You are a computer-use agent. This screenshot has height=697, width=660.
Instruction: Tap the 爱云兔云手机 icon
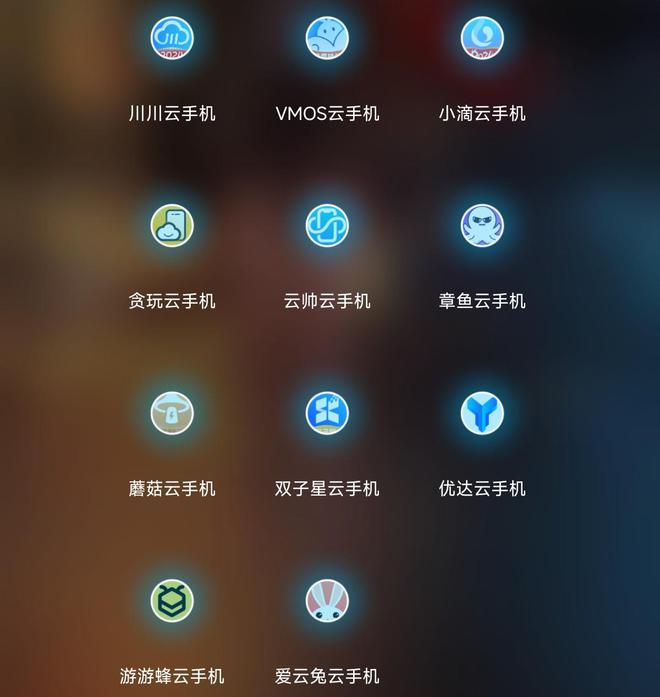[327, 600]
